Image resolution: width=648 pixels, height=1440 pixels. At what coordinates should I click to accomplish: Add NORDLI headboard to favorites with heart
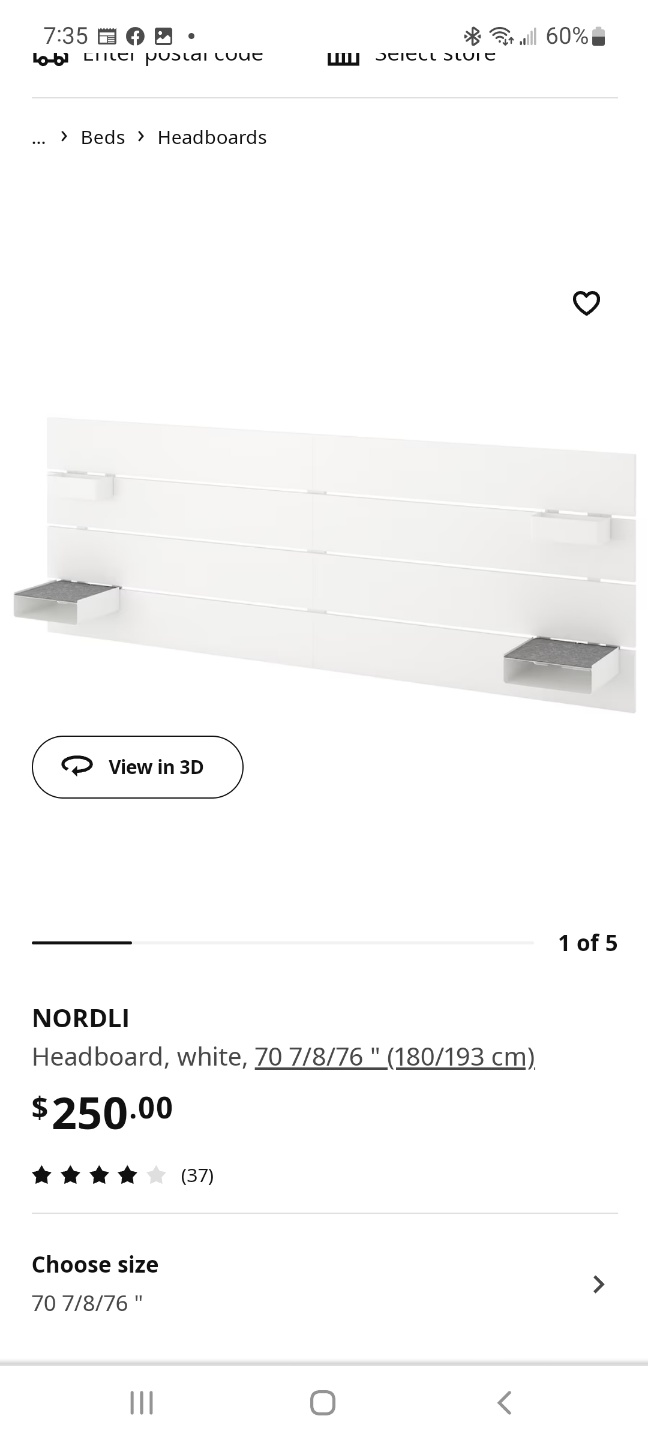coord(586,303)
